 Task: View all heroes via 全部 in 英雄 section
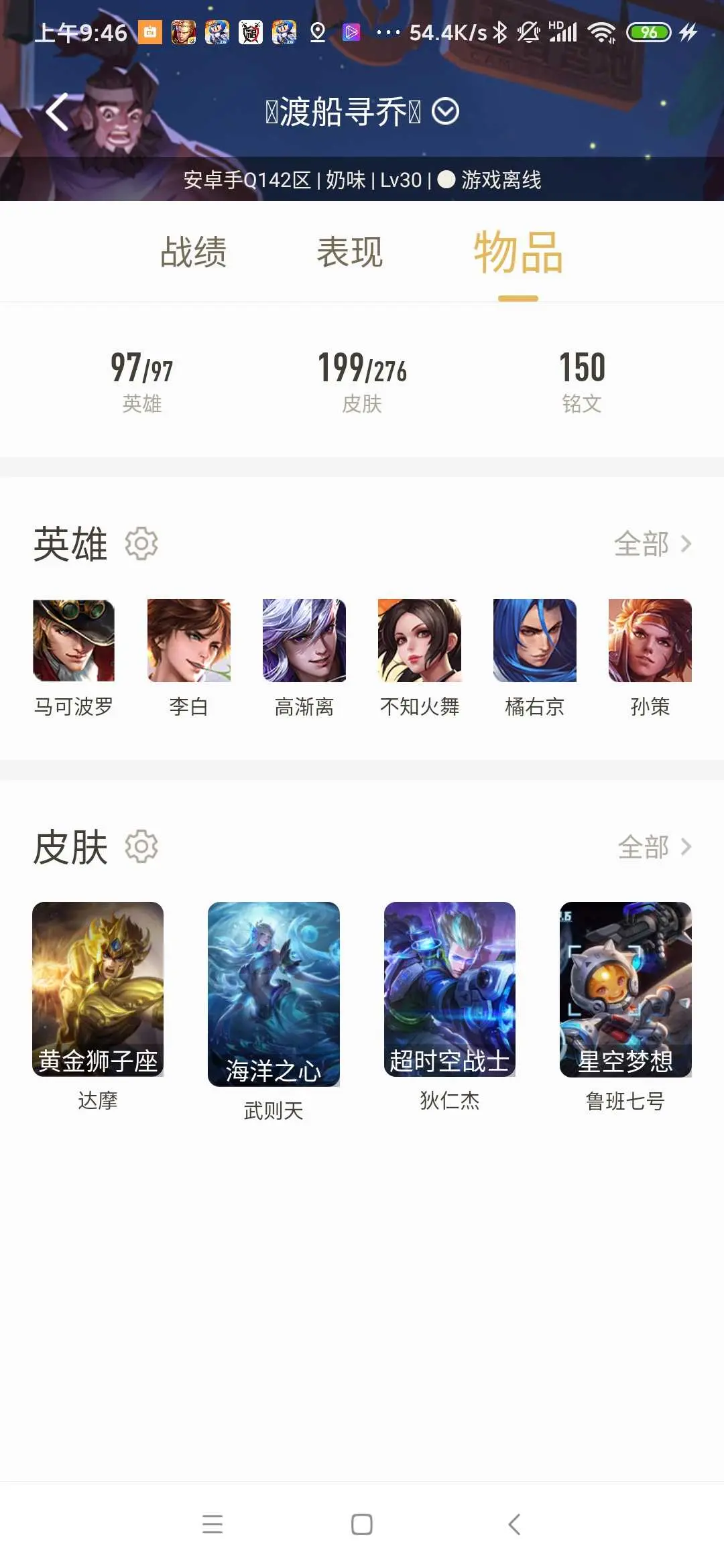(x=653, y=544)
